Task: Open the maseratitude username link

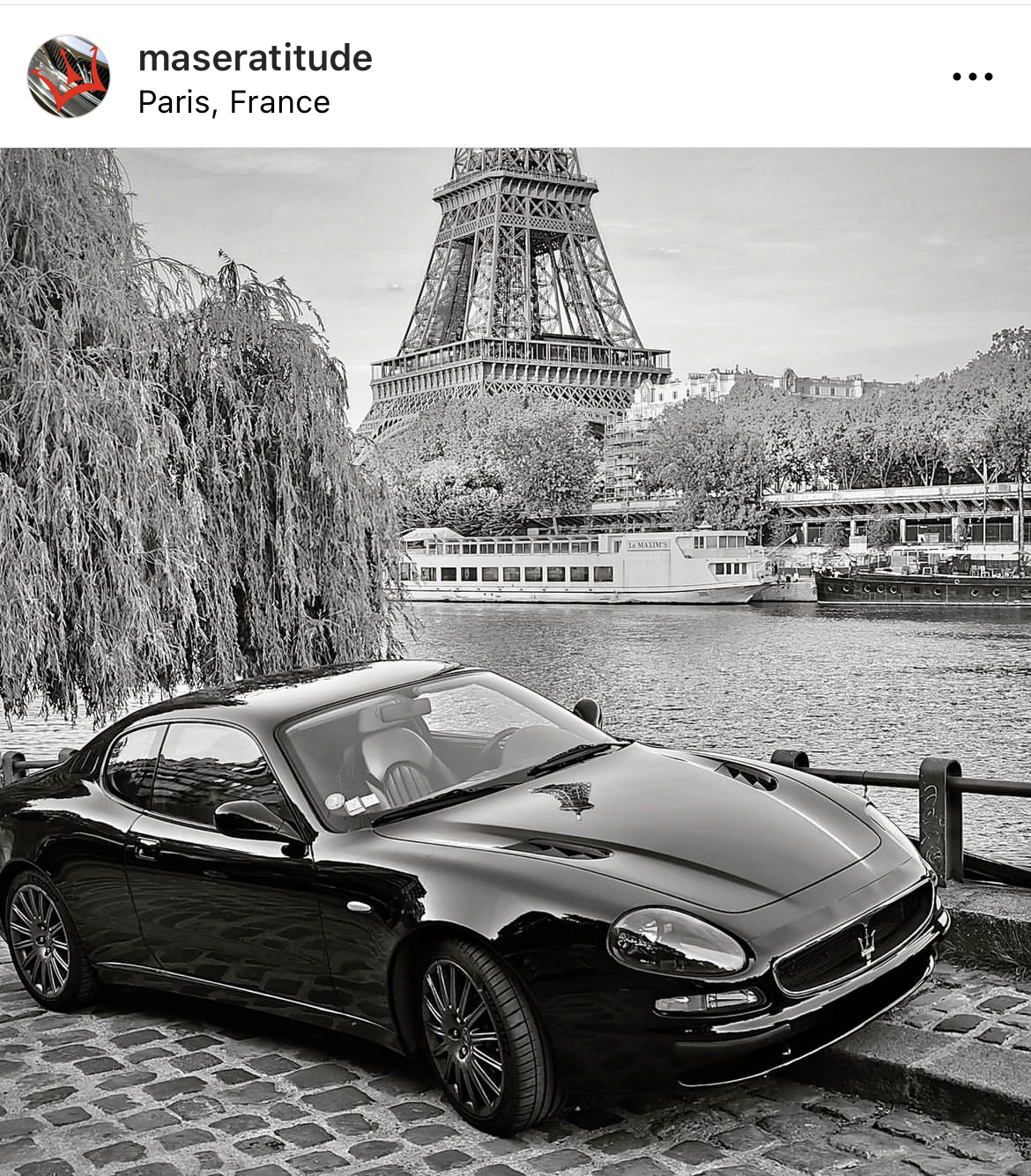Action: 256,58
